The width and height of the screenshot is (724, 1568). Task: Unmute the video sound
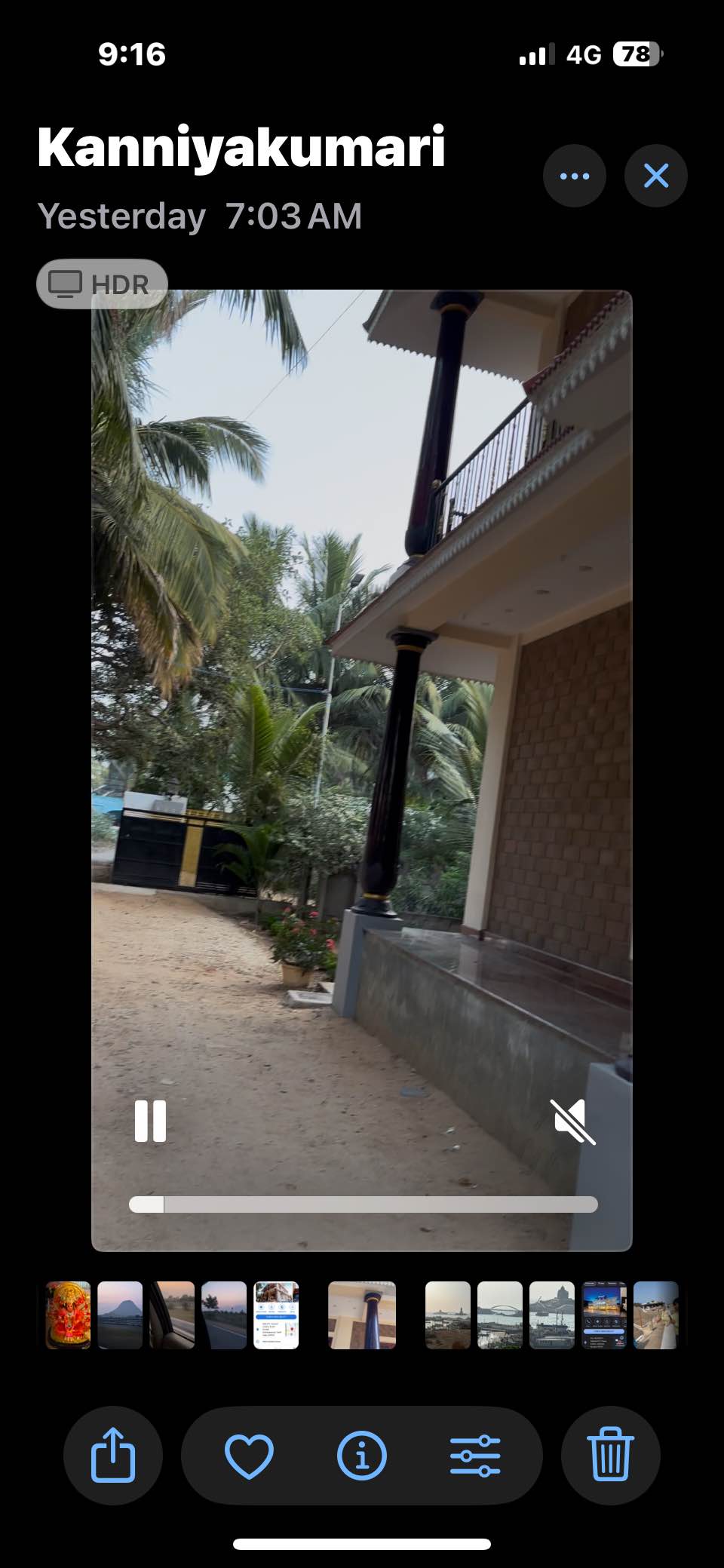pyautogui.click(x=572, y=1122)
